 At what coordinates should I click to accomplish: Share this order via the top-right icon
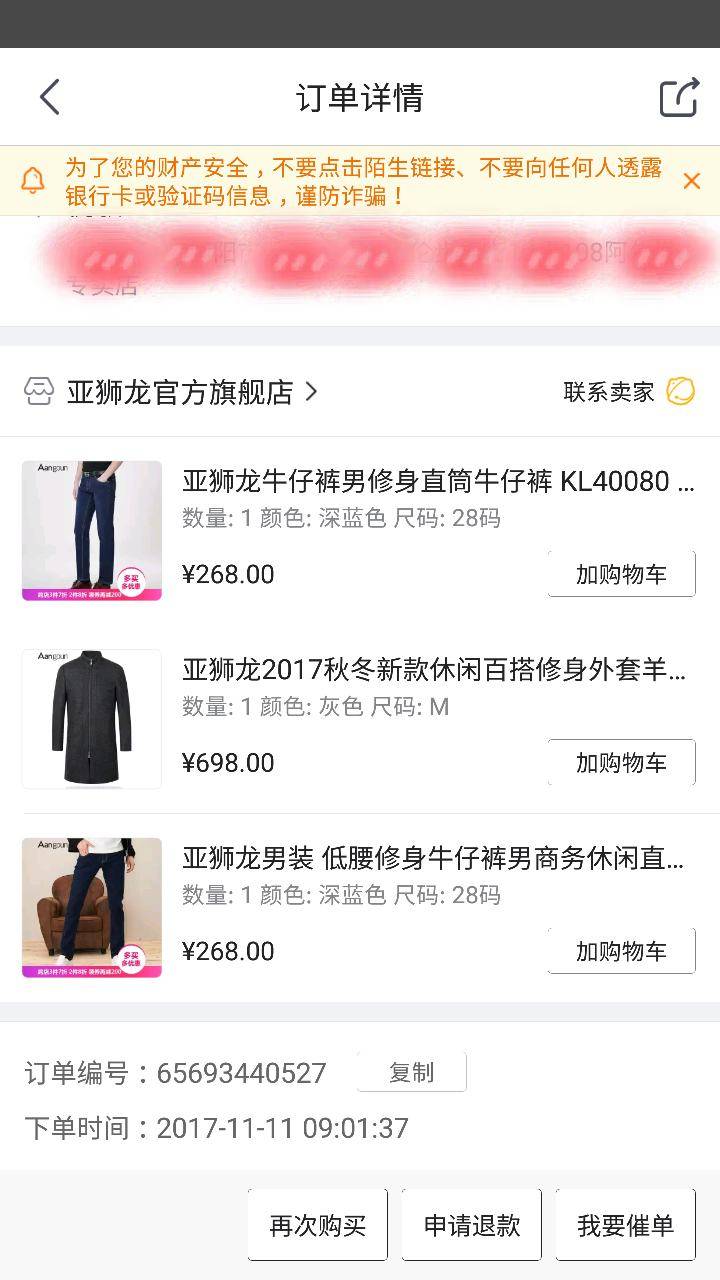tap(678, 97)
